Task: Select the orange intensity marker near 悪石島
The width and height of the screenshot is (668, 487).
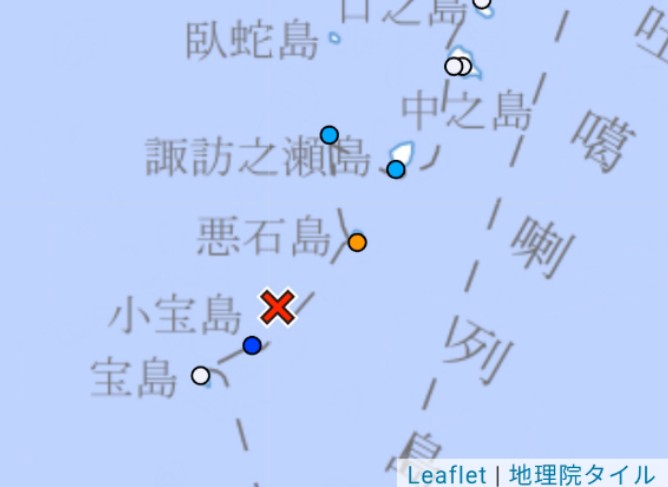Action: 357,242
